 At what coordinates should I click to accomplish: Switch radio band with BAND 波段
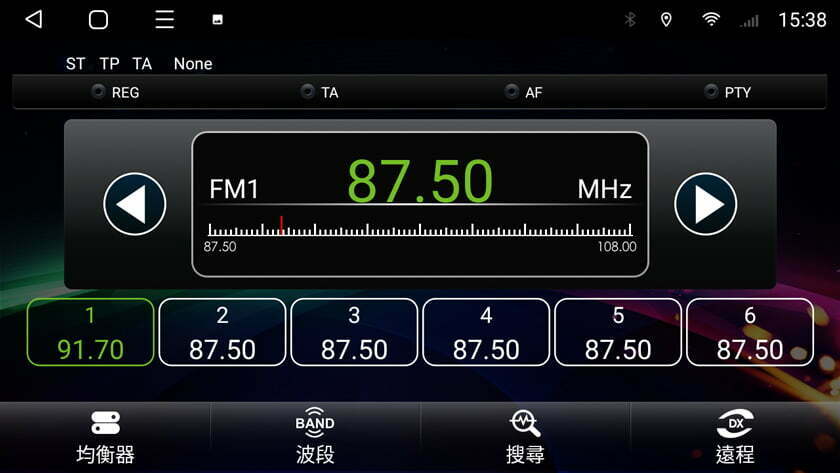(315, 437)
